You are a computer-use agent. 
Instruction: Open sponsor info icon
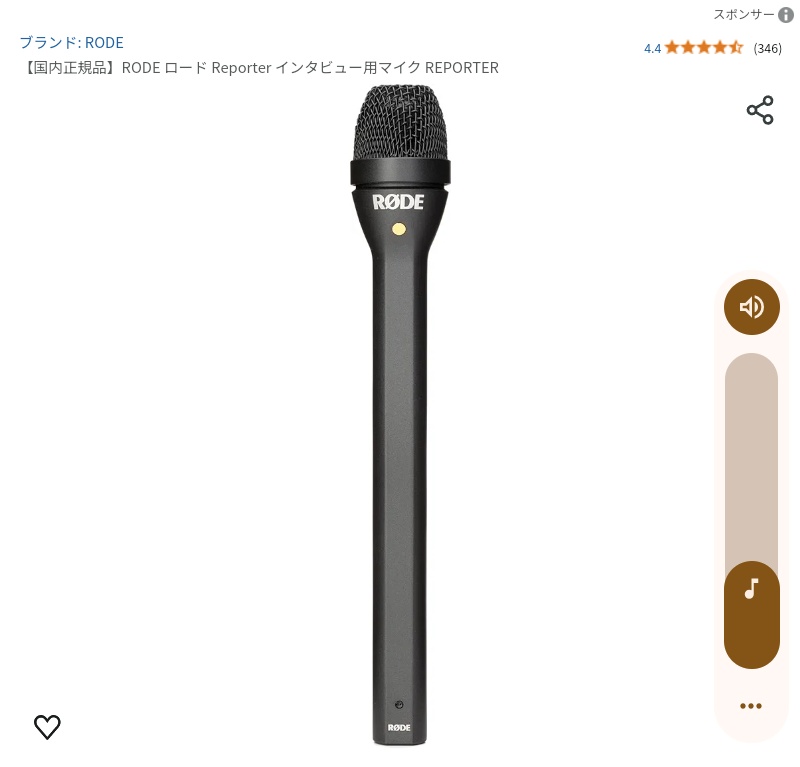click(x=786, y=14)
